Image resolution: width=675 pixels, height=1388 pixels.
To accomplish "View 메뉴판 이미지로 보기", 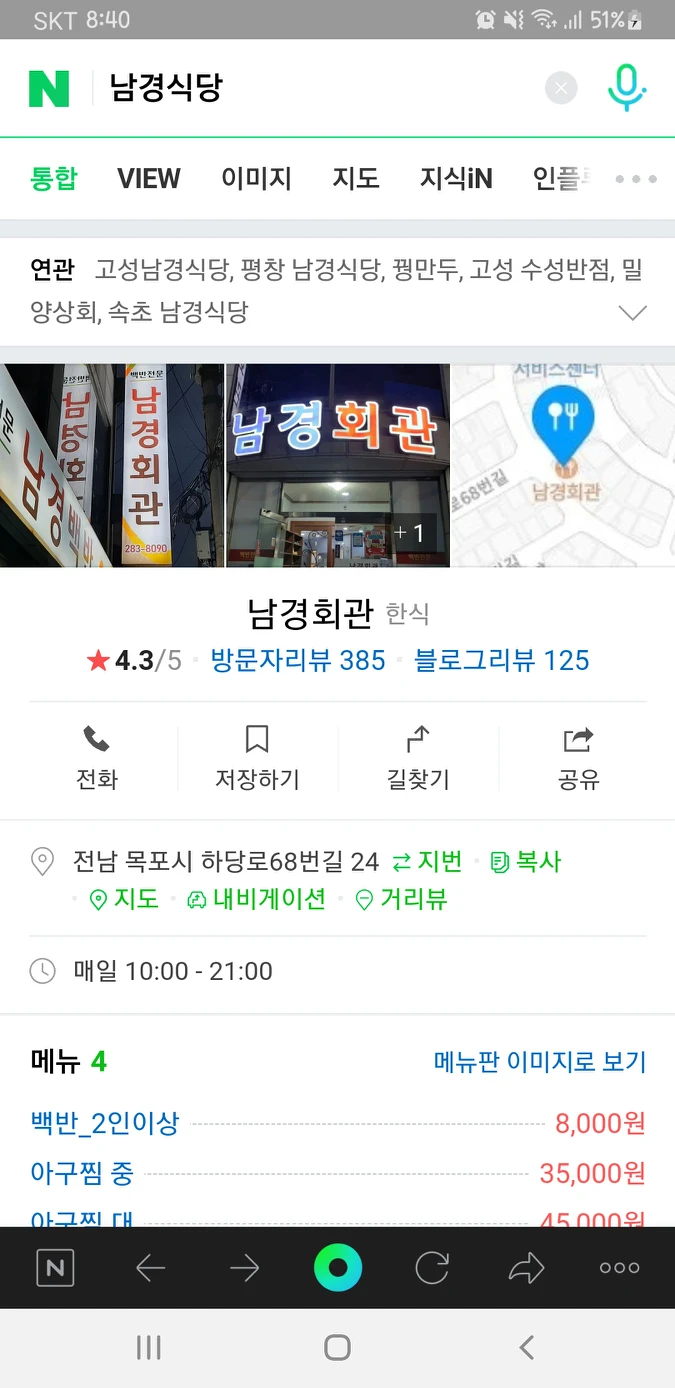I will click(x=540, y=1062).
